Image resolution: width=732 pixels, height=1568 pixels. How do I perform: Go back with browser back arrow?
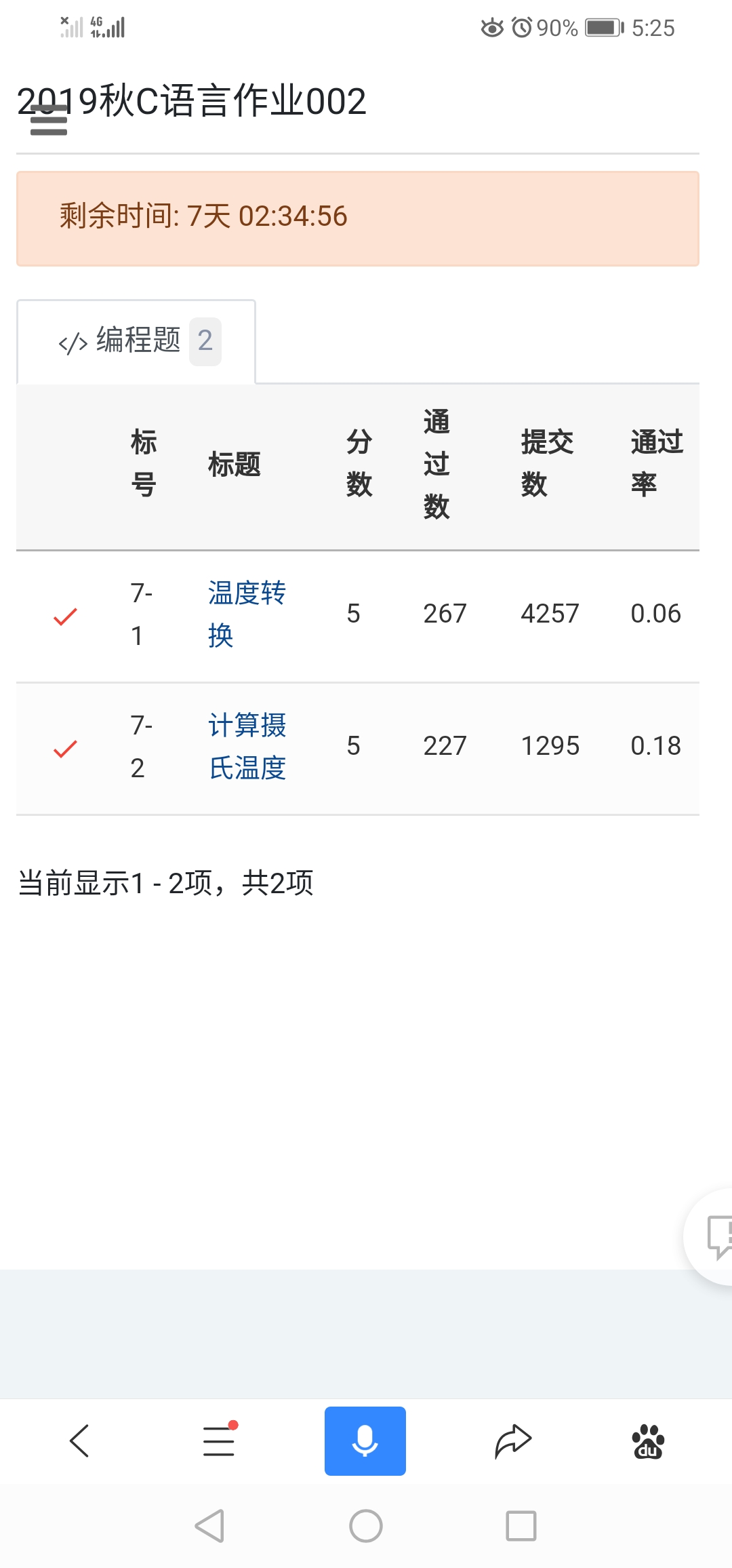tap(80, 1440)
